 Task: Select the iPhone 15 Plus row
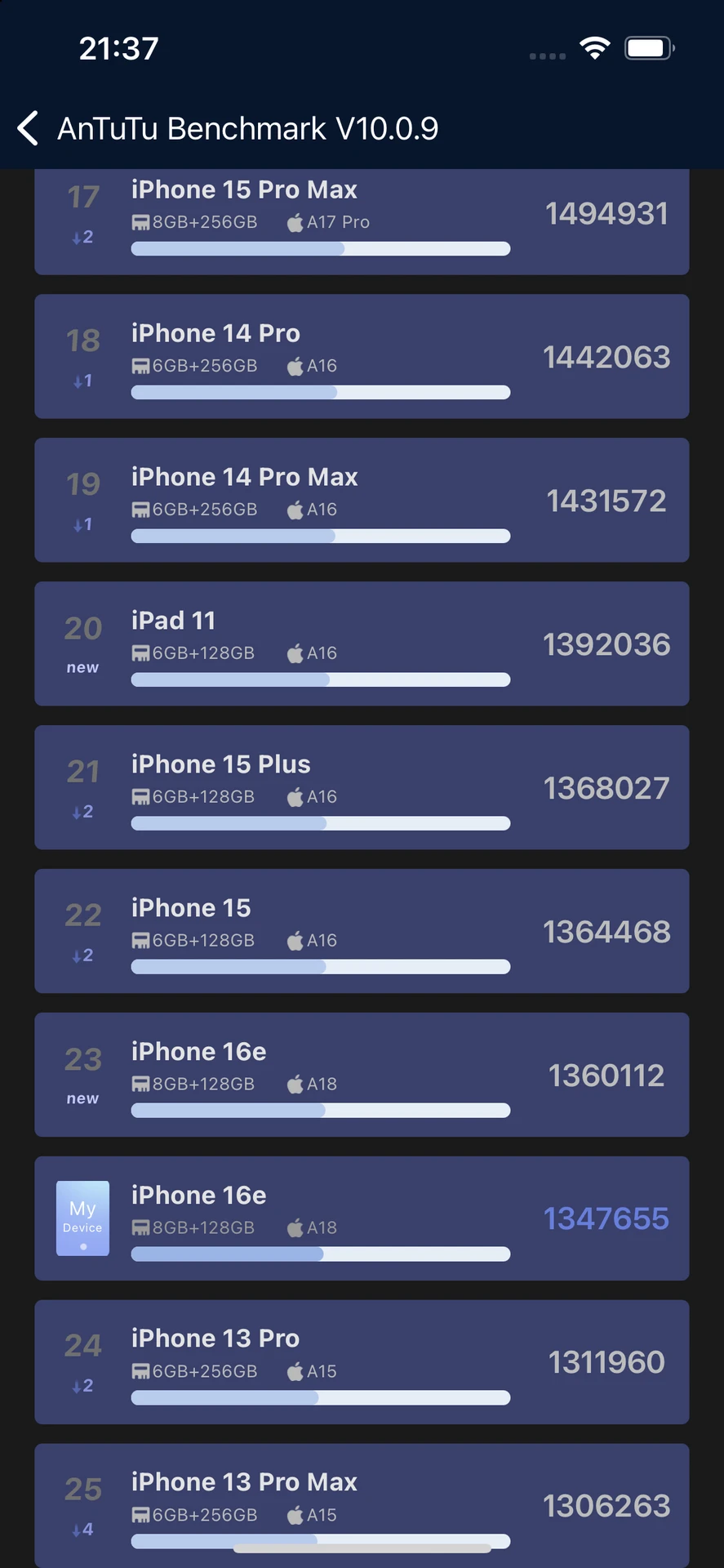[x=362, y=788]
